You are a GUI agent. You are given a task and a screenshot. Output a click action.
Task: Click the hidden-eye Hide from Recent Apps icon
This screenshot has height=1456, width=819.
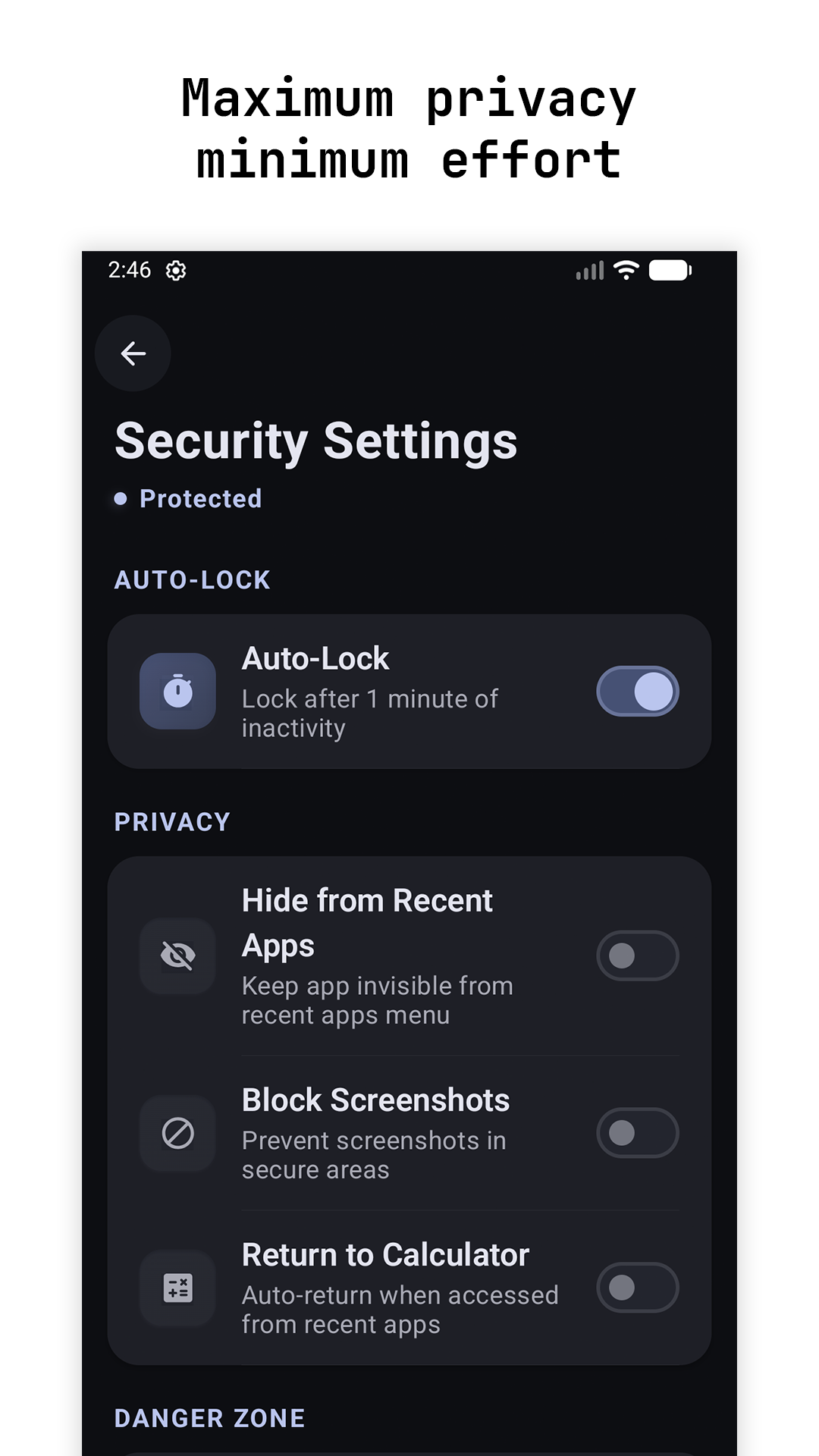click(x=177, y=956)
